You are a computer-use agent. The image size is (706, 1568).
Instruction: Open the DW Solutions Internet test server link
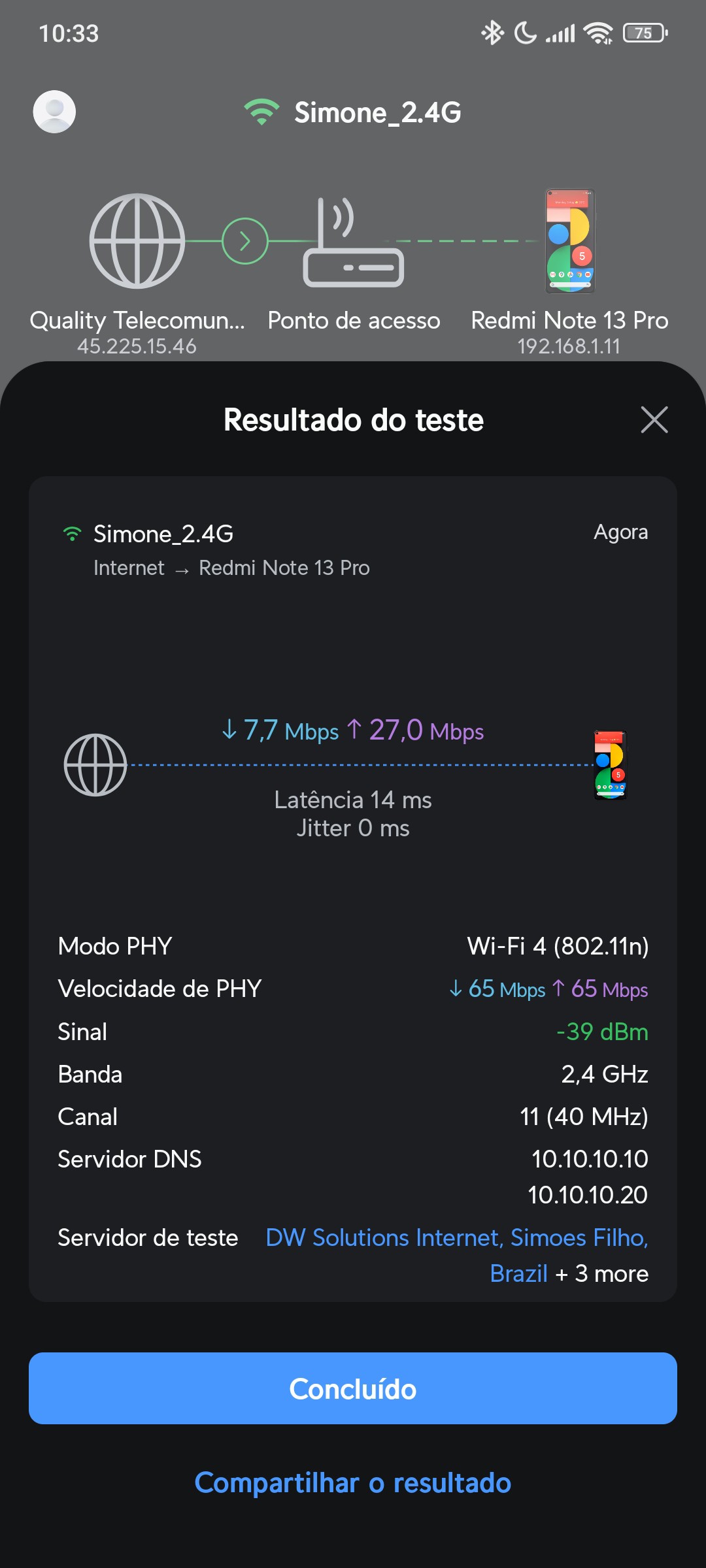coord(456,1238)
